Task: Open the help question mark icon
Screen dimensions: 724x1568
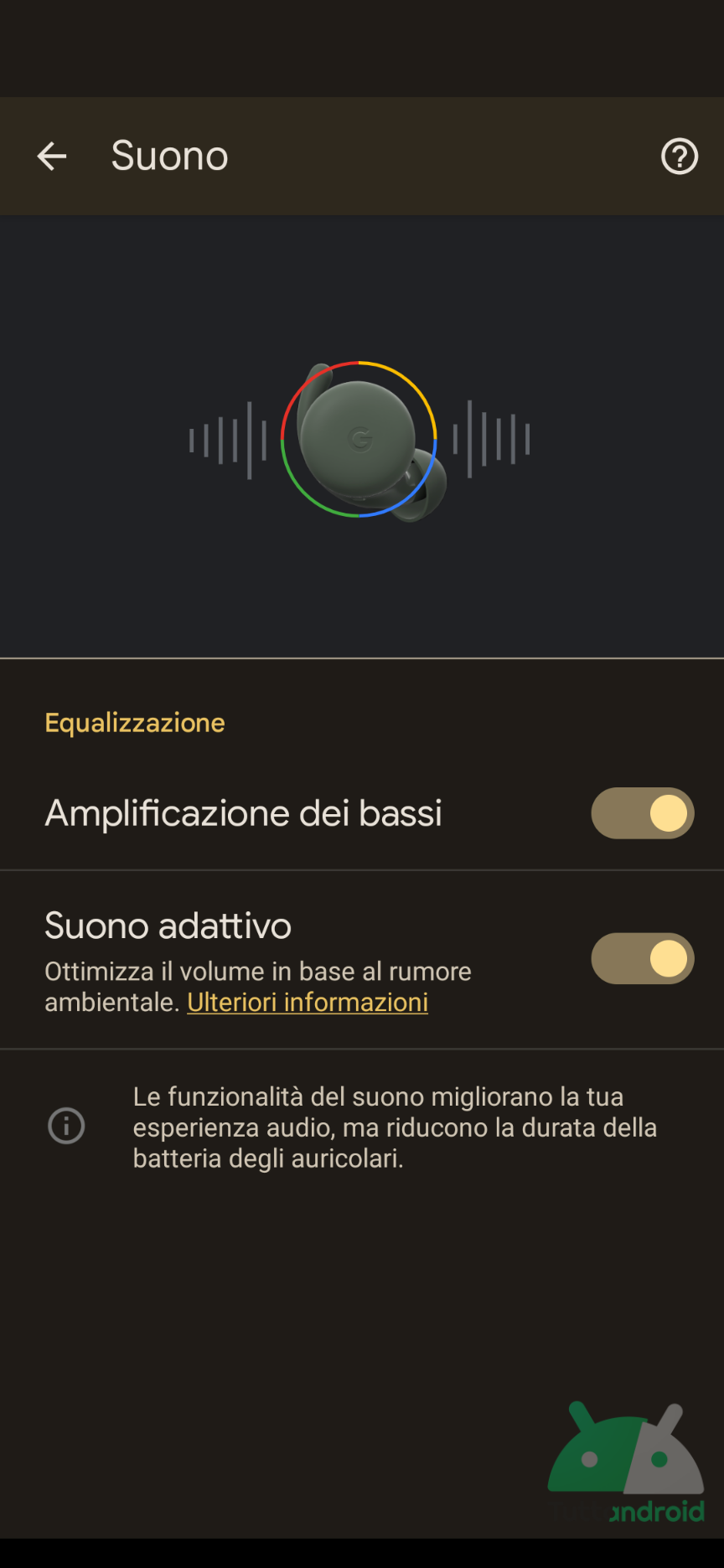Action: pos(679,156)
